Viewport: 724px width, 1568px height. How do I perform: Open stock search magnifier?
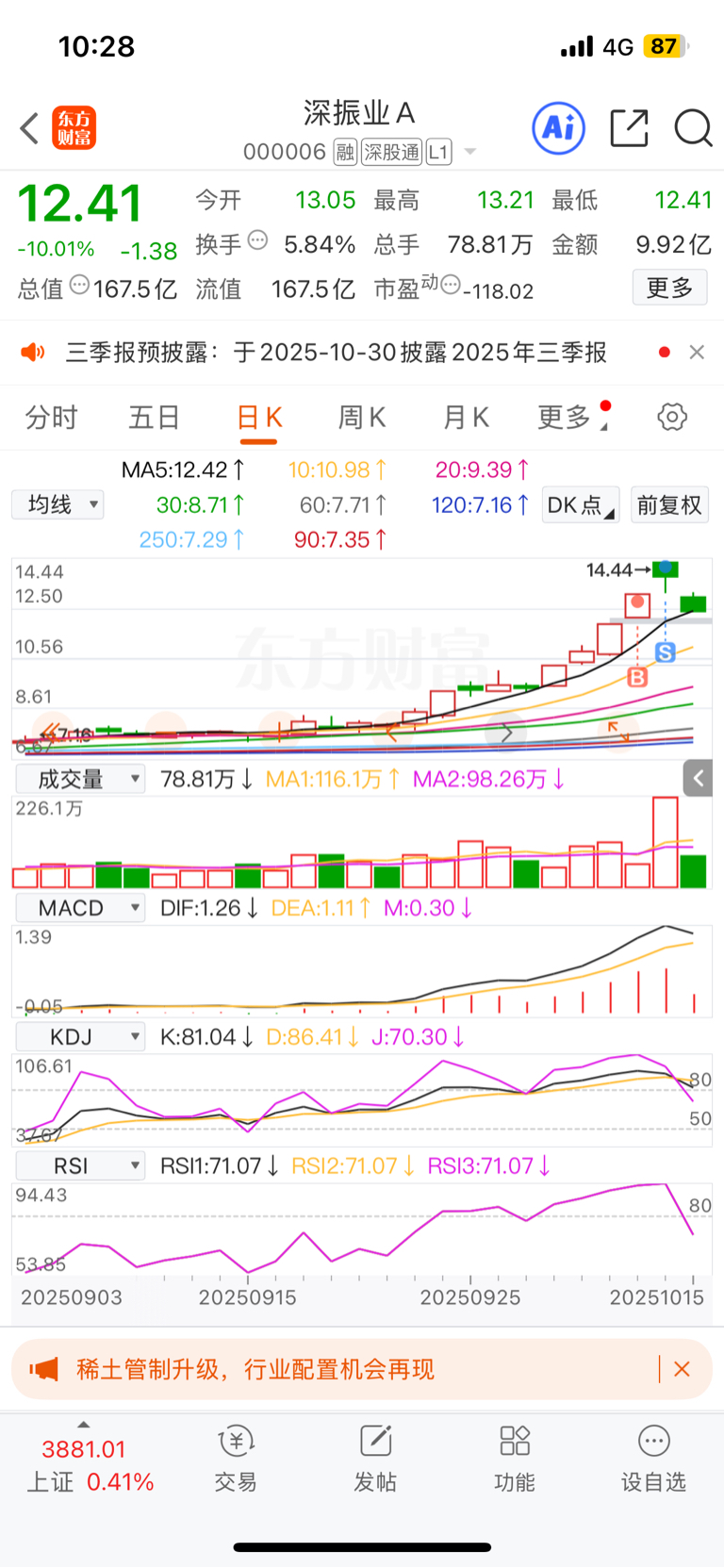pos(693,128)
